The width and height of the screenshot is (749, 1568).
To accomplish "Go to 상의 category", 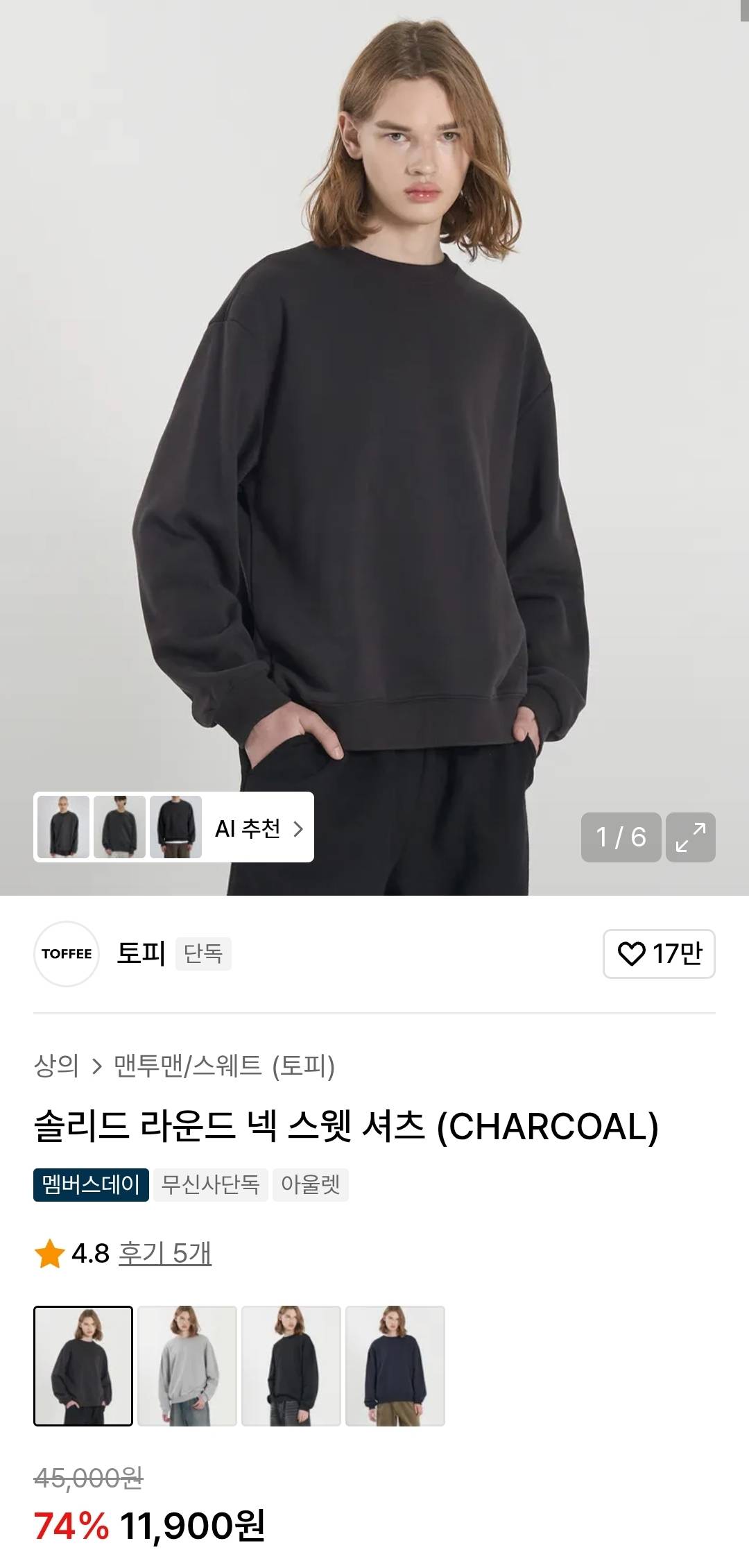I will 56,1065.
